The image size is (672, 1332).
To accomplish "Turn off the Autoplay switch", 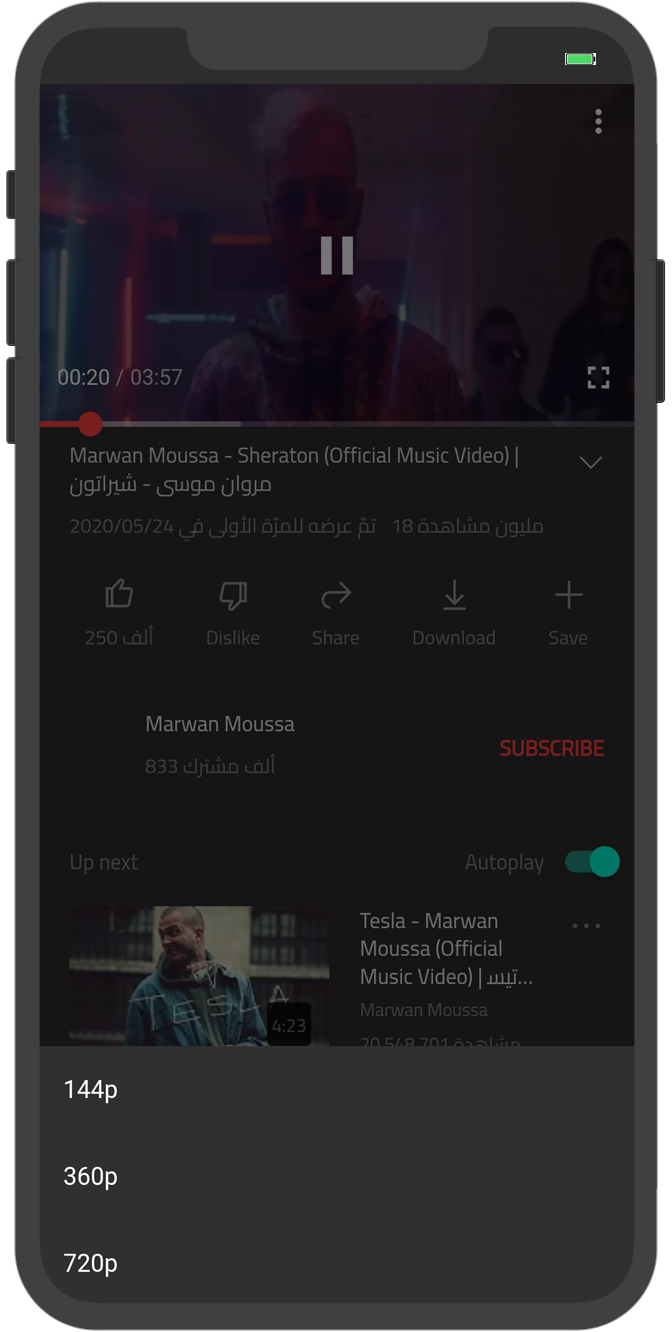I will [x=592, y=862].
